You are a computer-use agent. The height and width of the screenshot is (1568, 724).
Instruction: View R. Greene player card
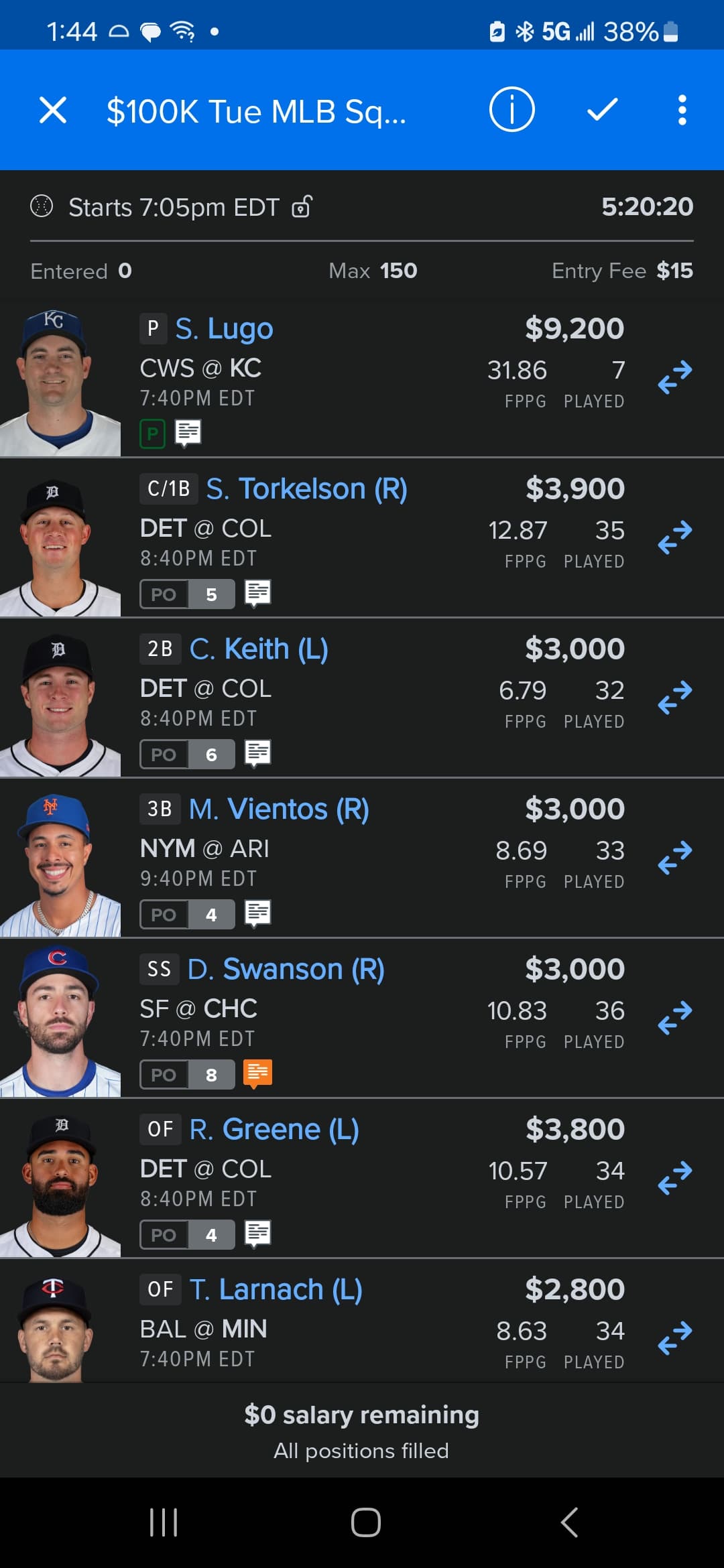click(274, 1130)
